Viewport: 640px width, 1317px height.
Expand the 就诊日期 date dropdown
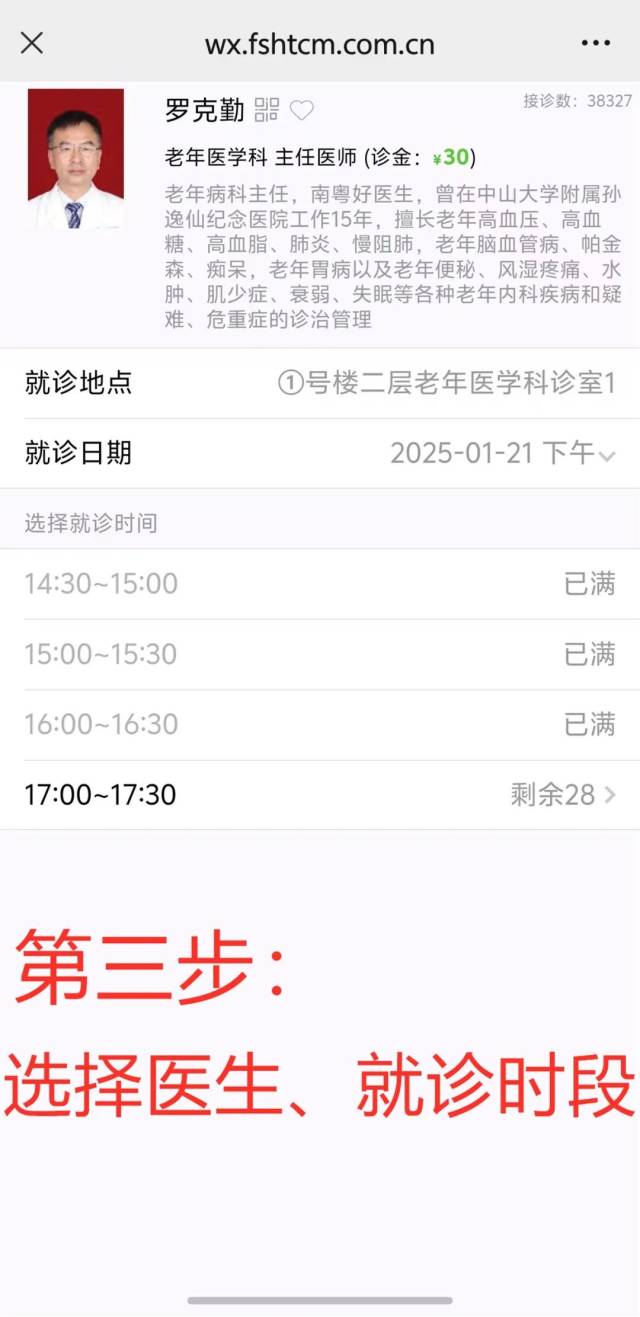click(x=320, y=453)
